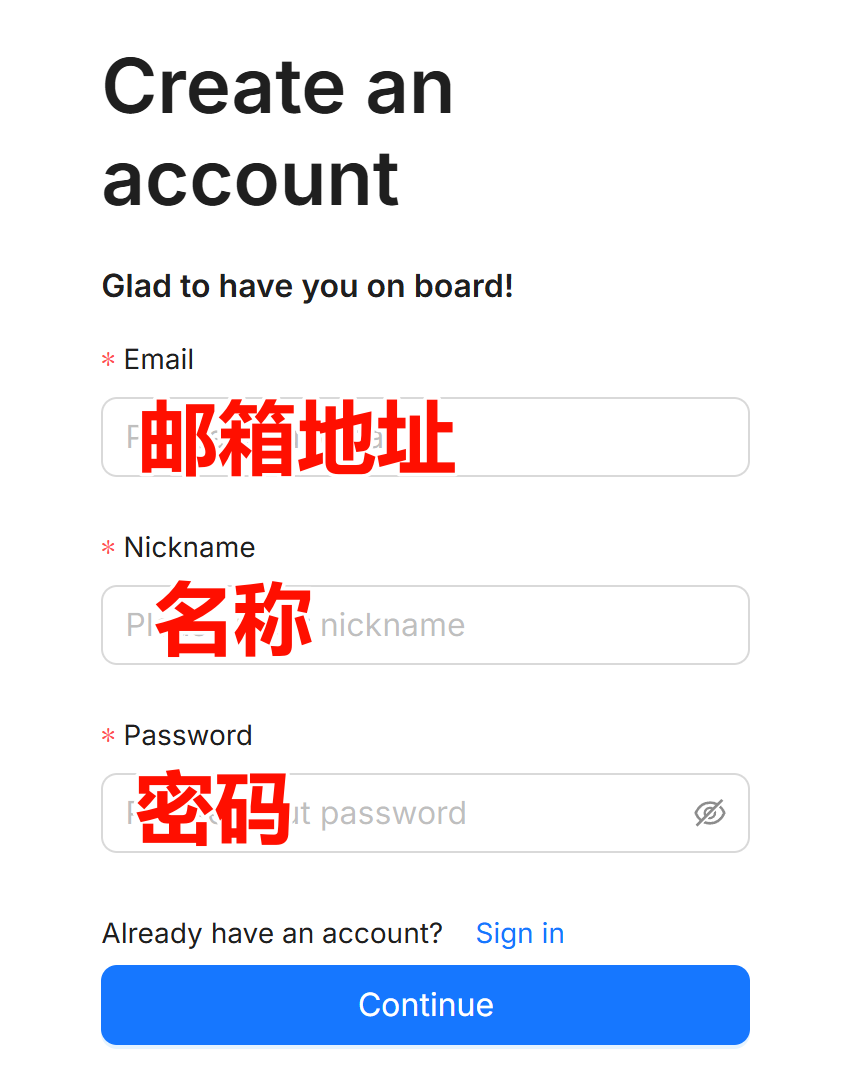Tap the Continue button

pos(425,1004)
